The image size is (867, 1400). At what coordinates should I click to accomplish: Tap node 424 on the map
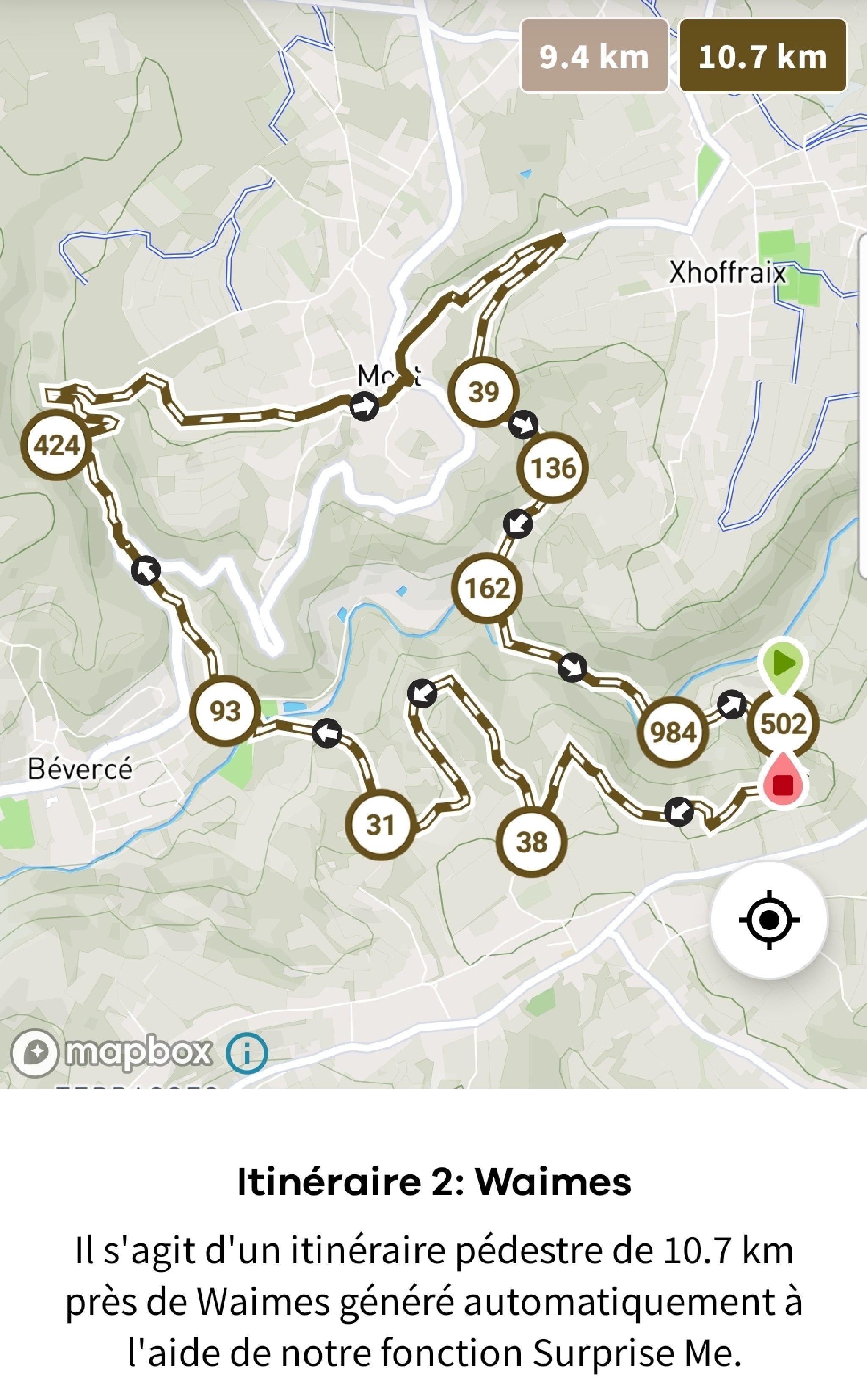[57, 445]
